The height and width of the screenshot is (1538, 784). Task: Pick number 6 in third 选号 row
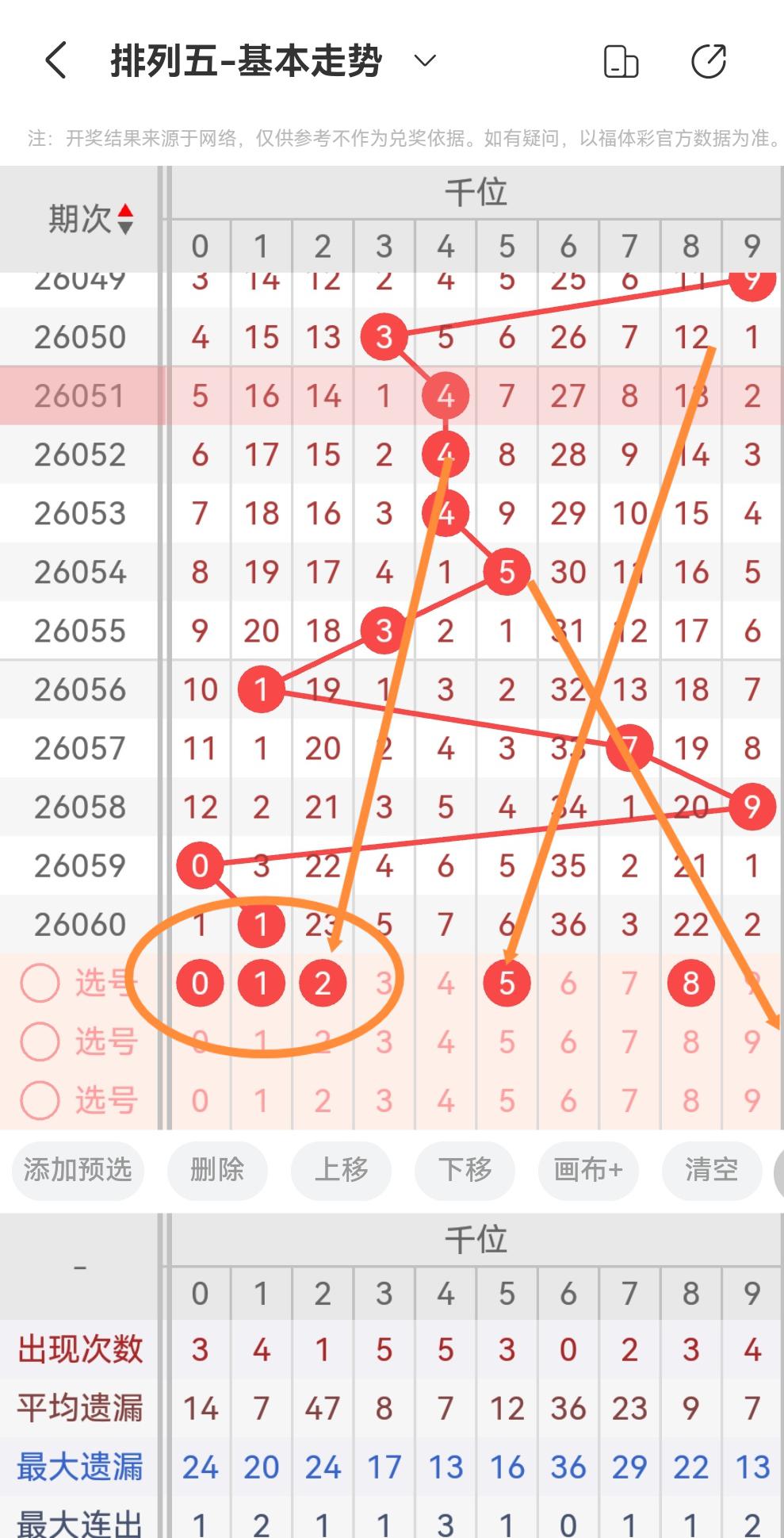pyautogui.click(x=568, y=1101)
